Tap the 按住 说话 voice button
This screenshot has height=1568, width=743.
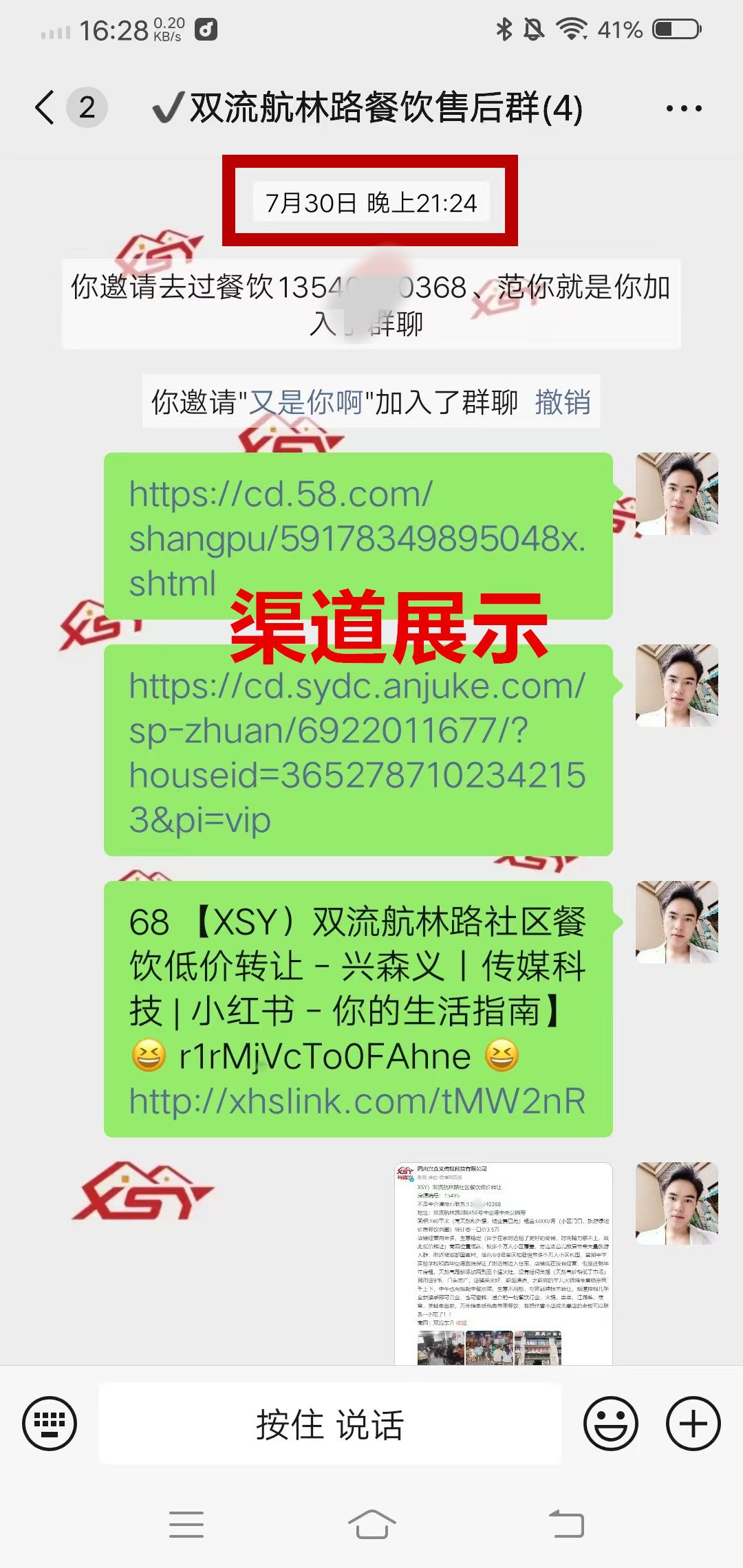coord(330,1424)
